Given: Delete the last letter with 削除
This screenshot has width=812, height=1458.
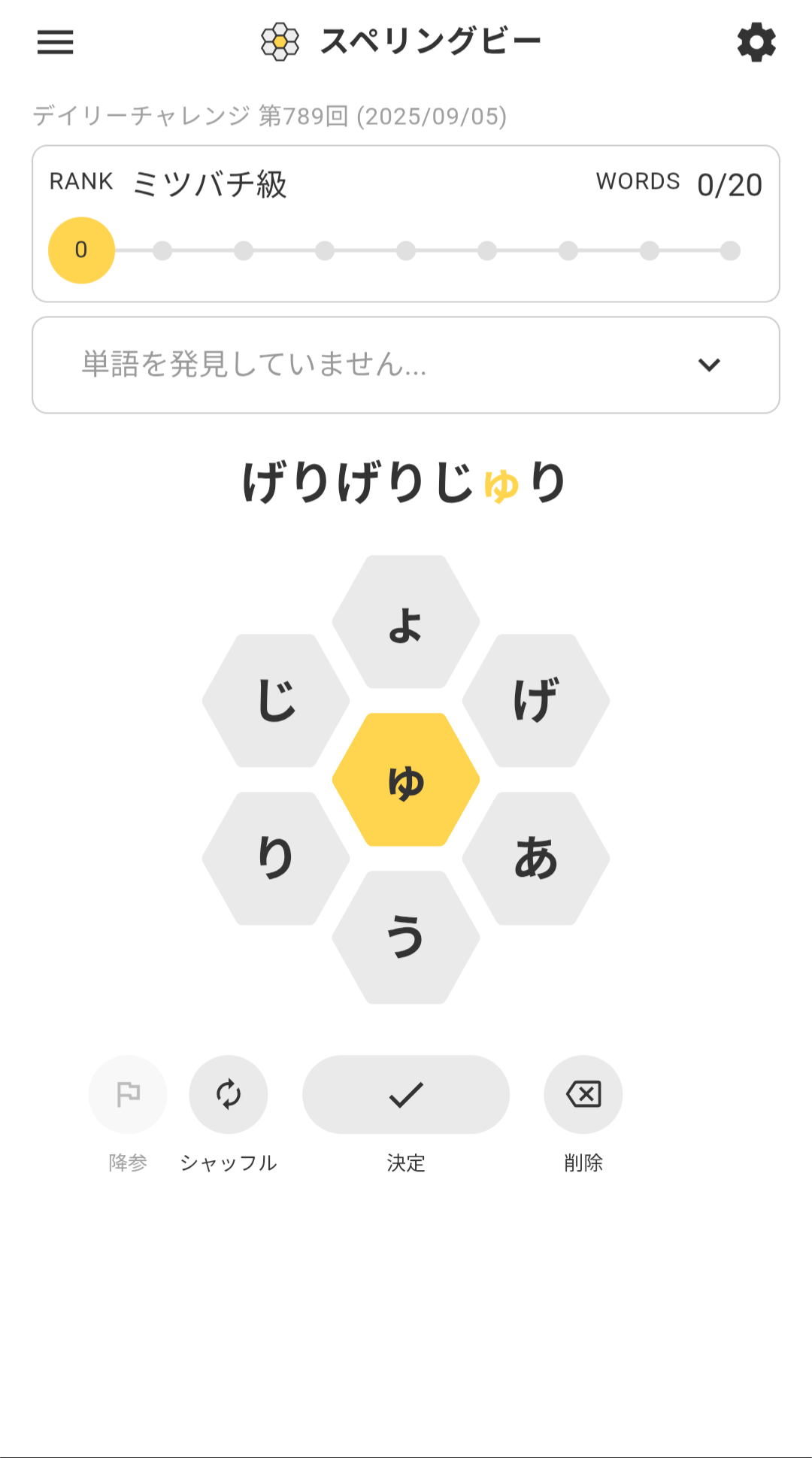Looking at the screenshot, I should pyautogui.click(x=583, y=1094).
